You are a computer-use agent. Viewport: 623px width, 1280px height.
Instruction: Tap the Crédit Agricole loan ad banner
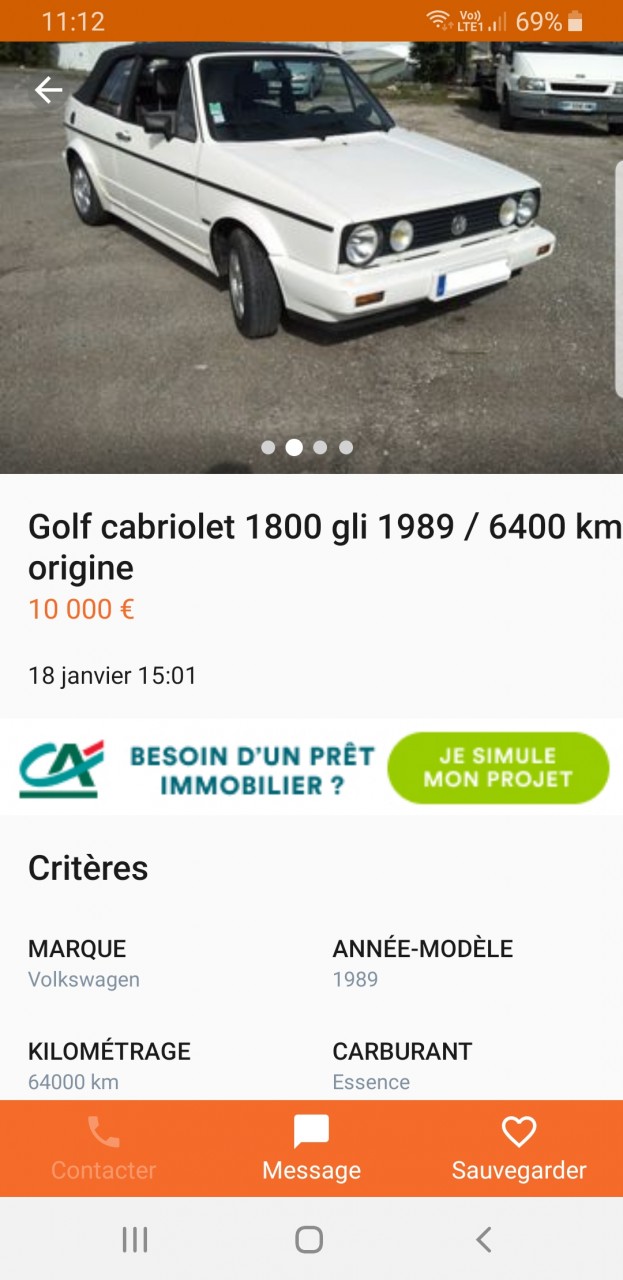311,767
